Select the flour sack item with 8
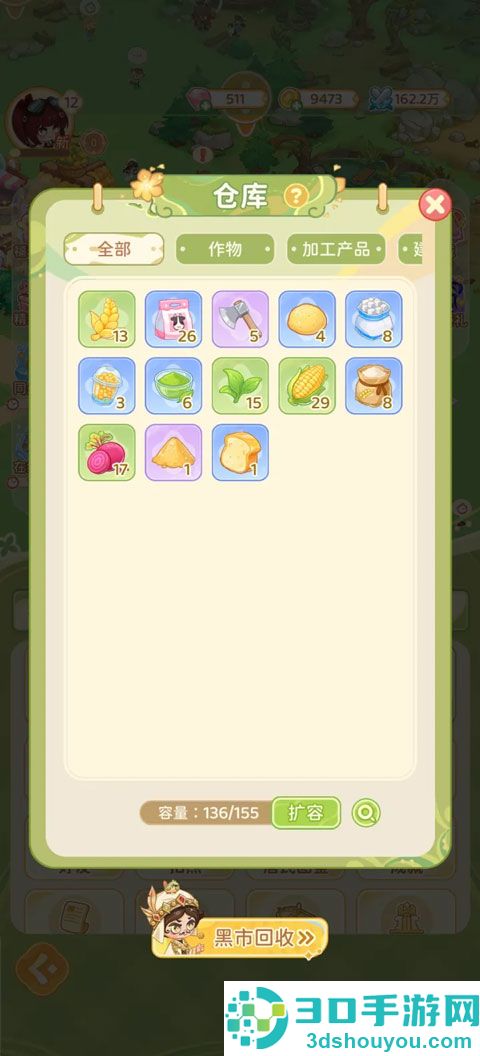Screen dimensions: 480x1056 (x=374, y=386)
